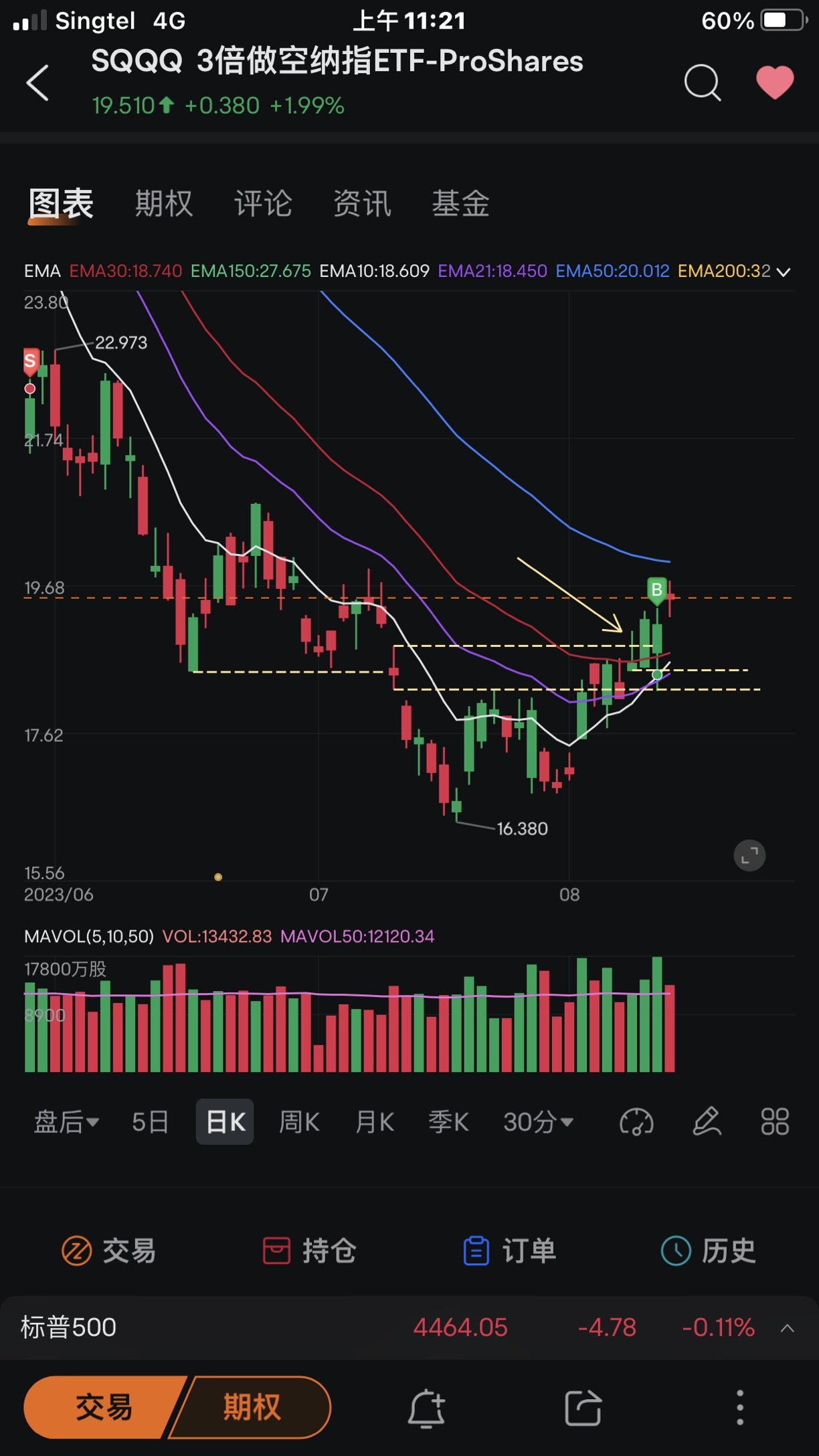This screenshot has width=819, height=1456.
Task: Switch chart to 月K
Action: (x=375, y=1121)
